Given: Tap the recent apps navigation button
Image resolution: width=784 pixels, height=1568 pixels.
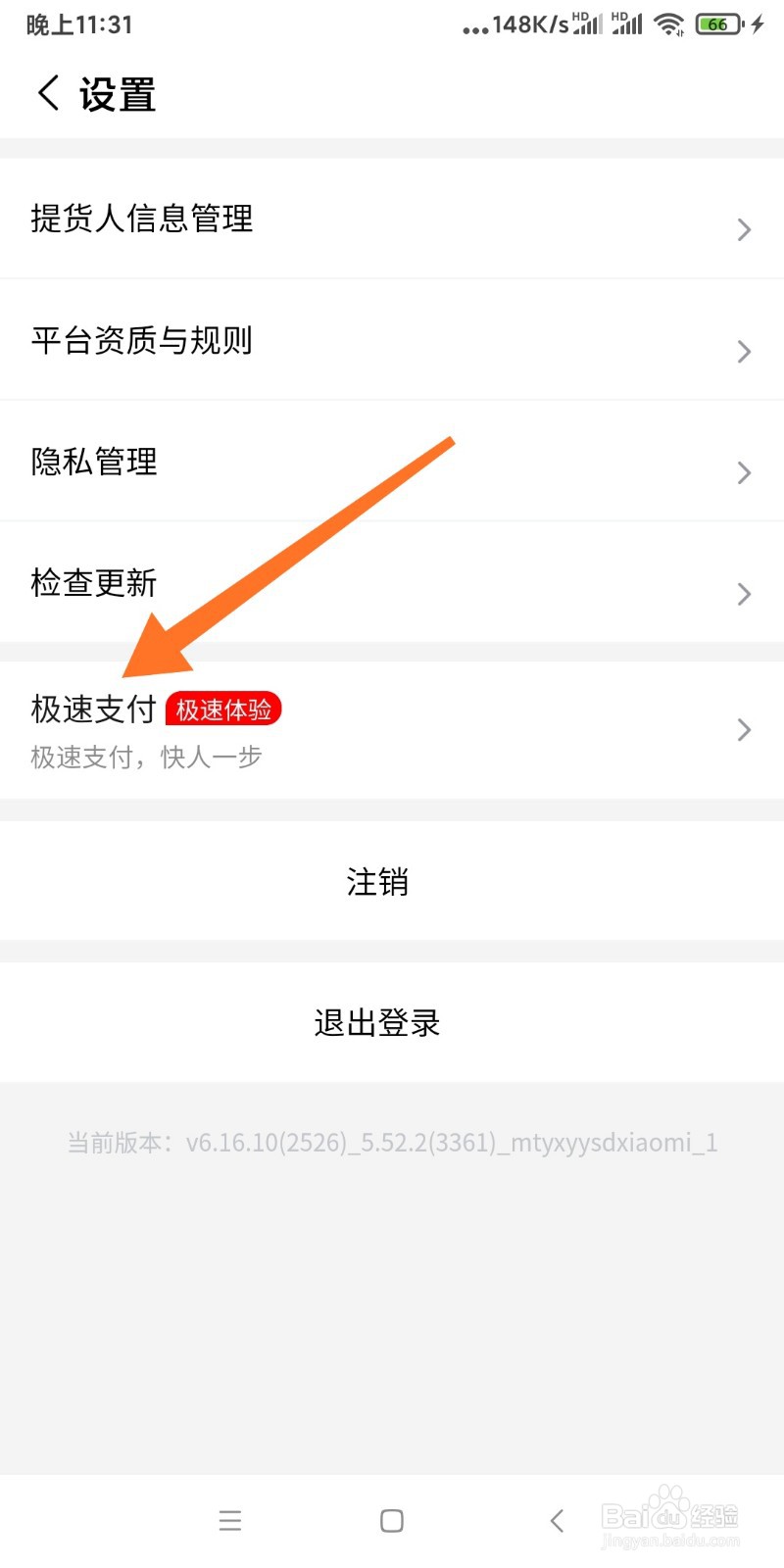Looking at the screenshot, I should pyautogui.click(x=229, y=1520).
